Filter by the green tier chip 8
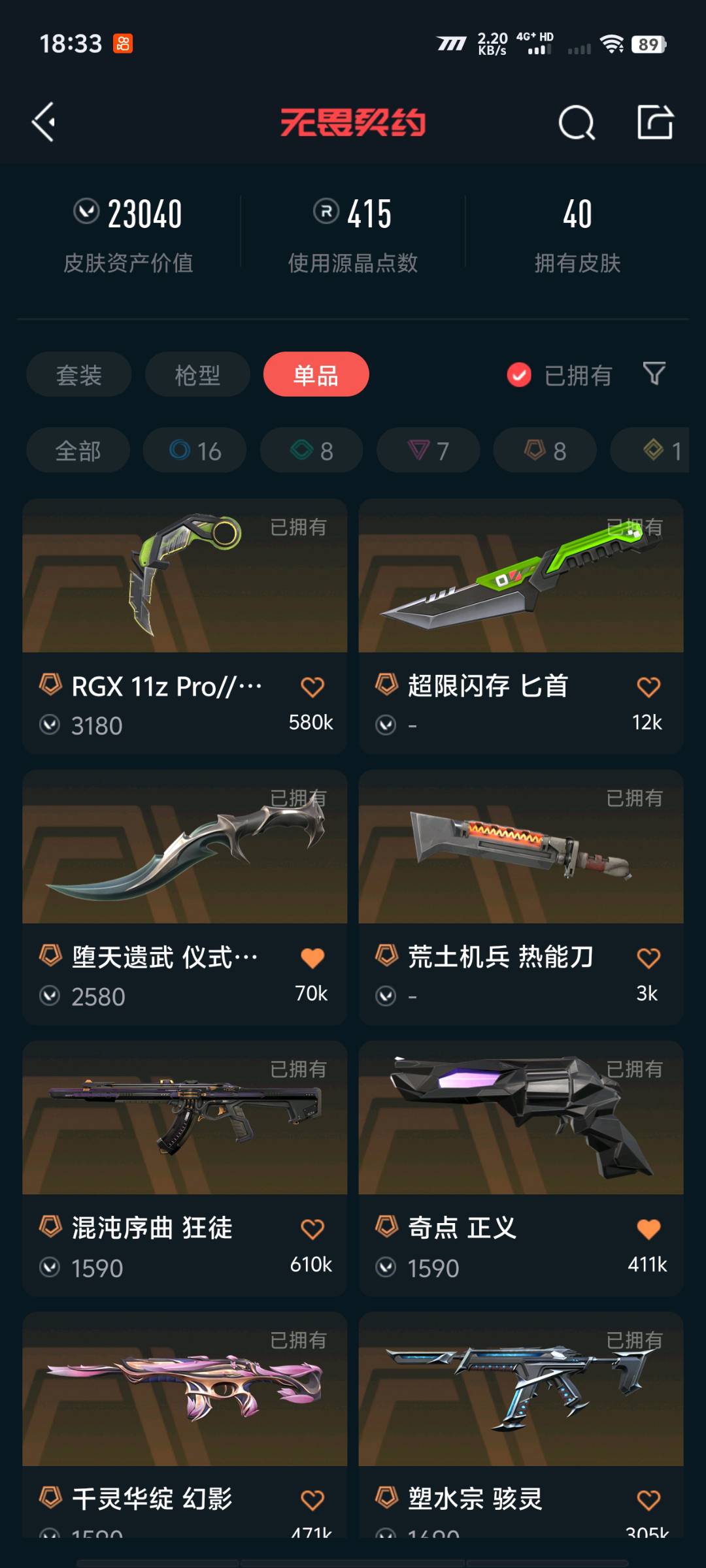The width and height of the screenshot is (706, 1568). pos(311,451)
